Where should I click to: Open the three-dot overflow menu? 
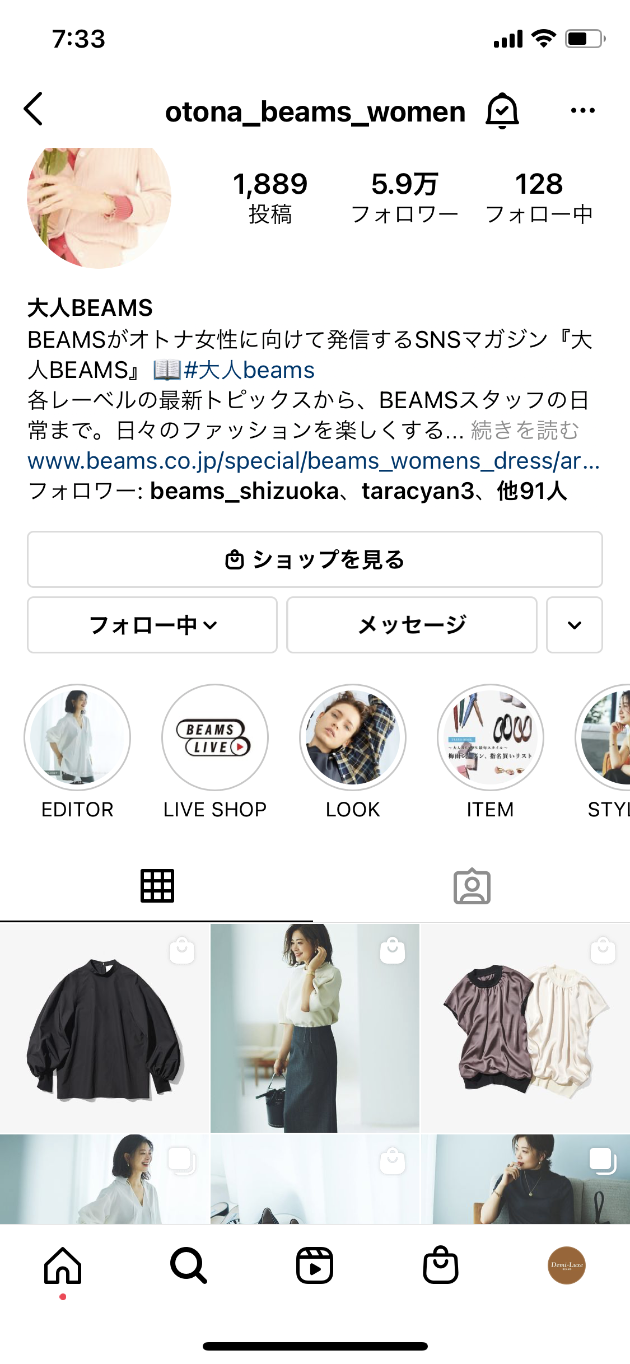point(582,111)
